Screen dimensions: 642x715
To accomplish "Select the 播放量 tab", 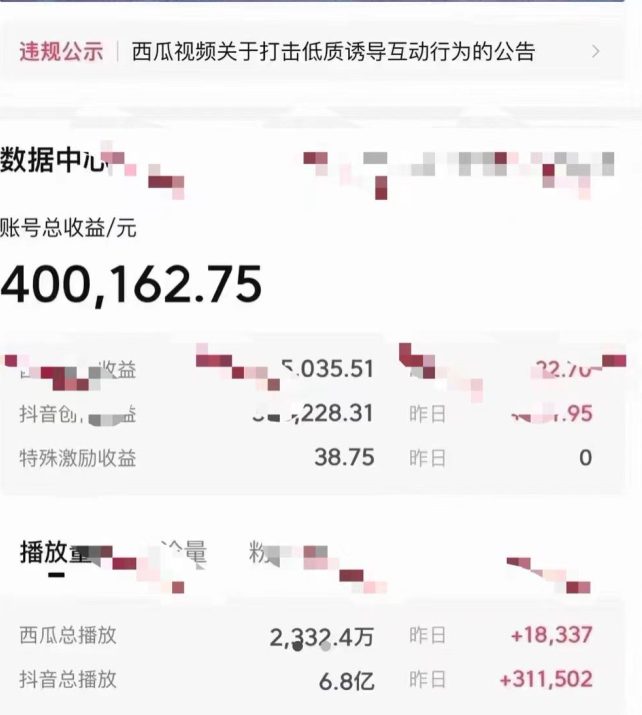I will click(56, 553).
